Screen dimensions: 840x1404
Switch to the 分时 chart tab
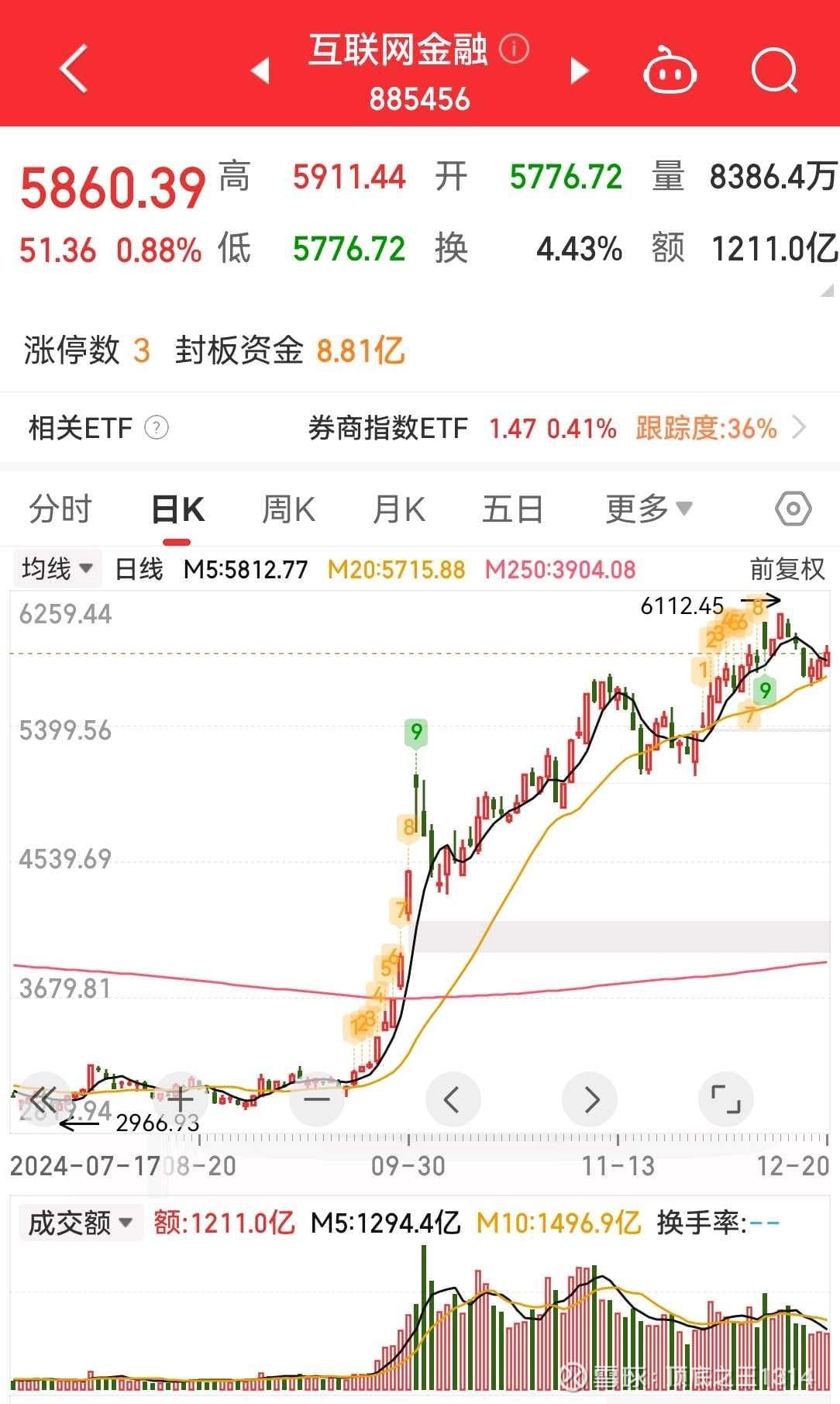60,510
